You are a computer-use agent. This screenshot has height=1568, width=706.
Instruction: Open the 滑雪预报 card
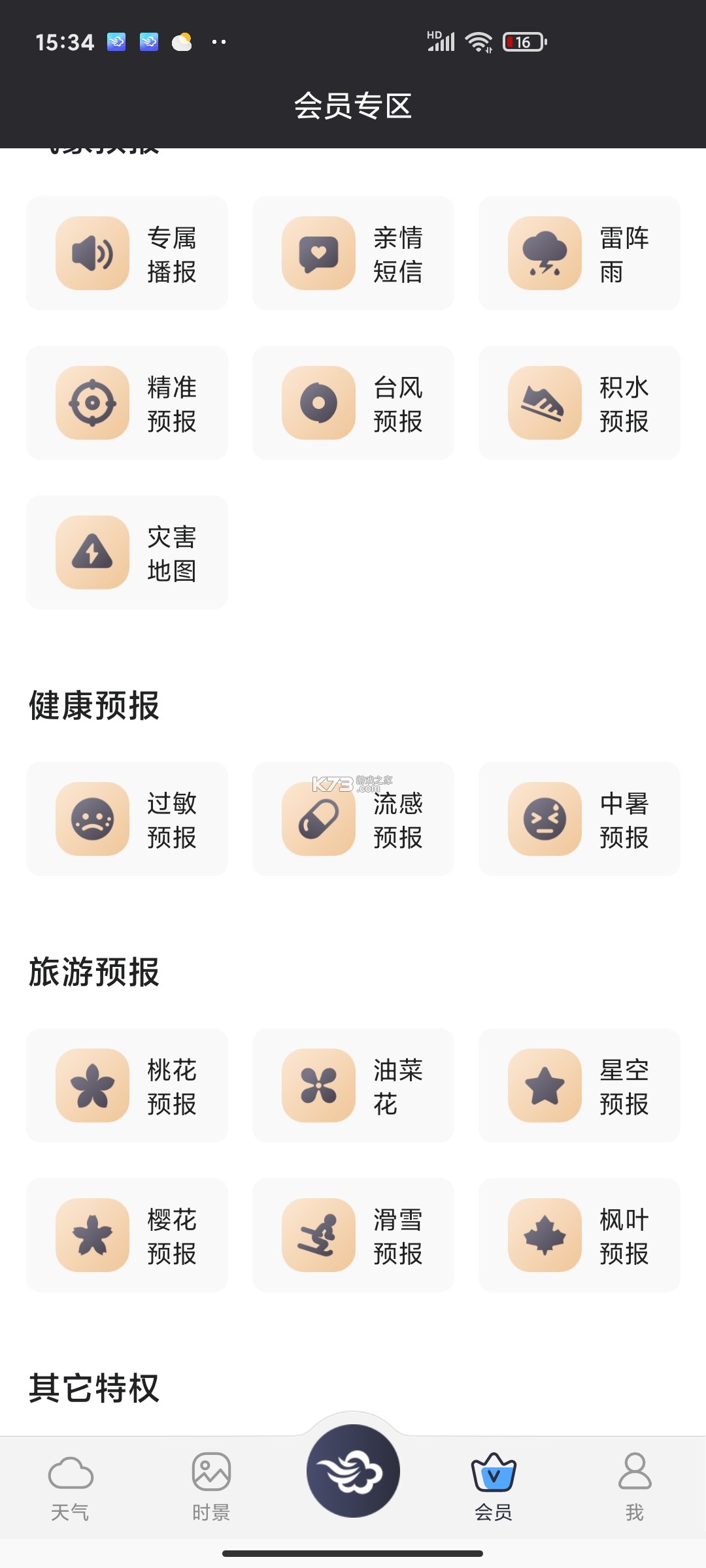(x=353, y=1235)
